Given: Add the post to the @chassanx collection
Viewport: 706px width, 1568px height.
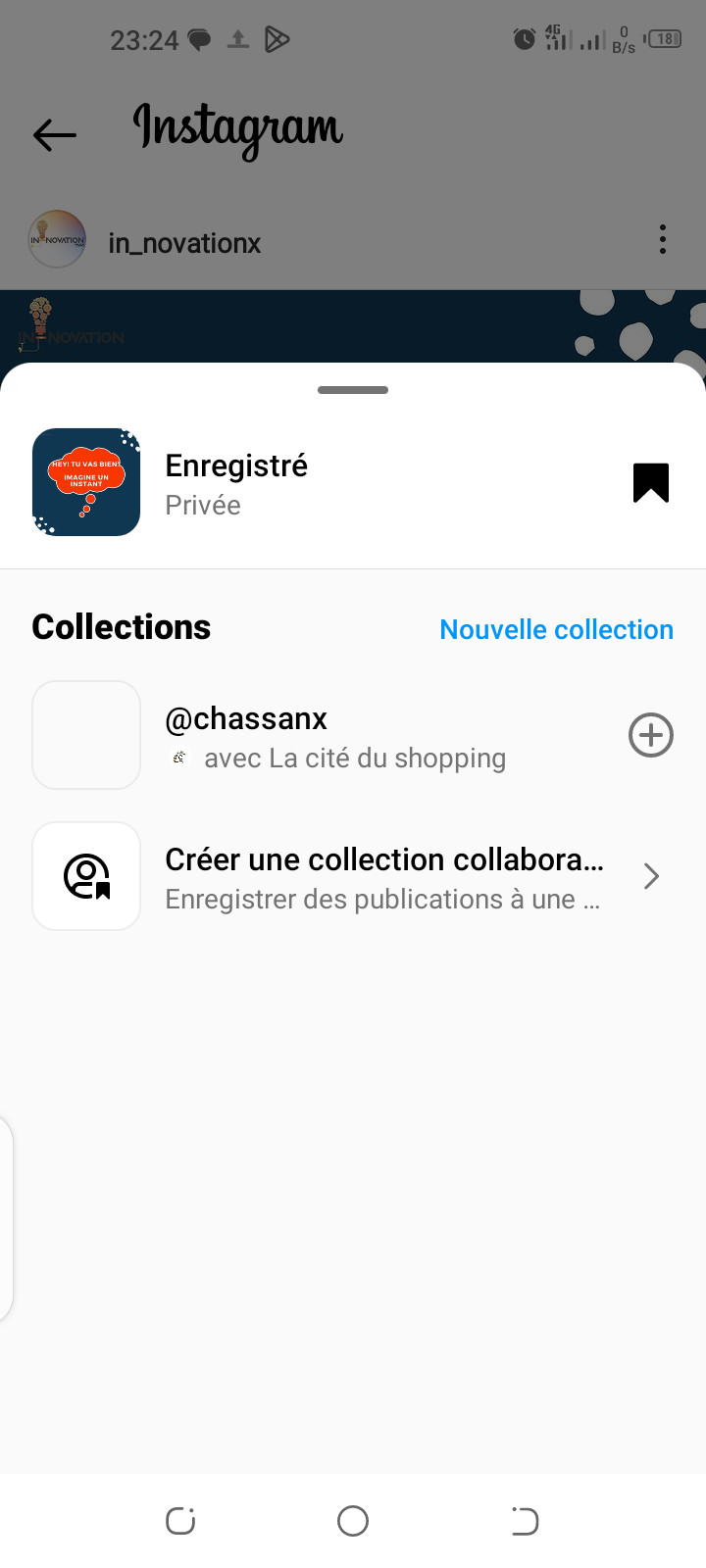Looking at the screenshot, I should point(651,735).
